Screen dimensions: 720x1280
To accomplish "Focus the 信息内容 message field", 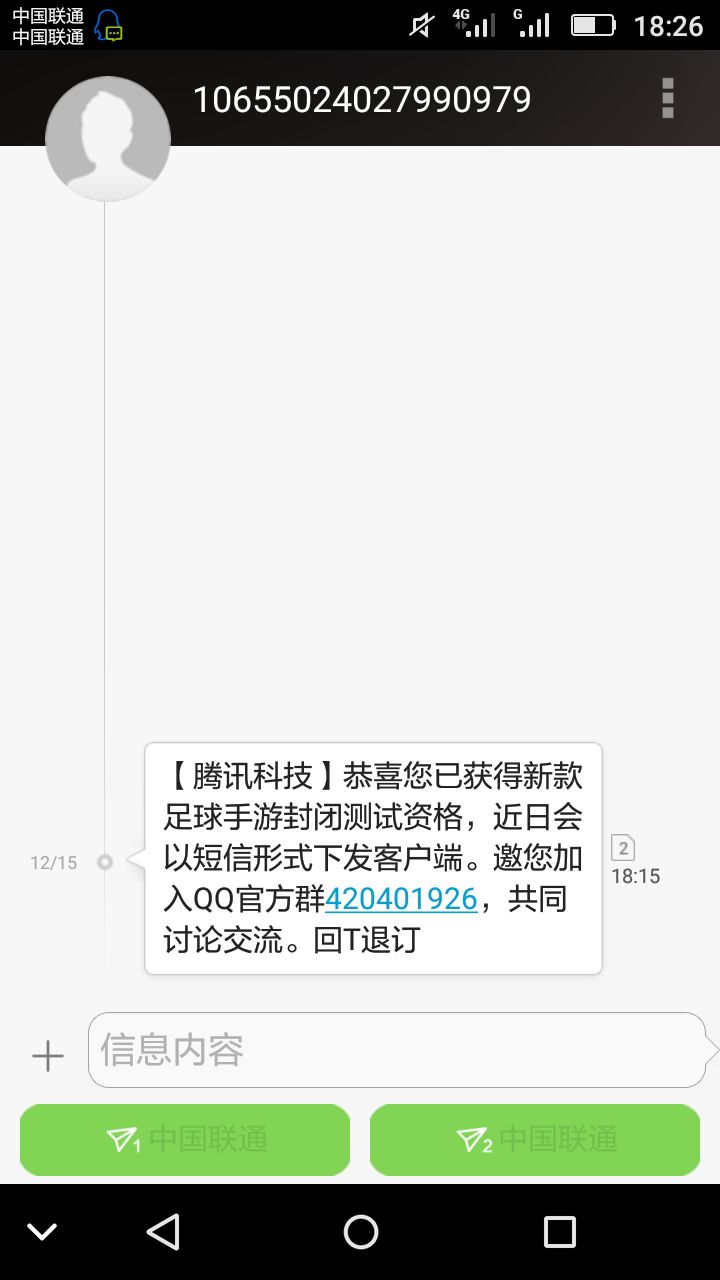I will click(x=397, y=1050).
